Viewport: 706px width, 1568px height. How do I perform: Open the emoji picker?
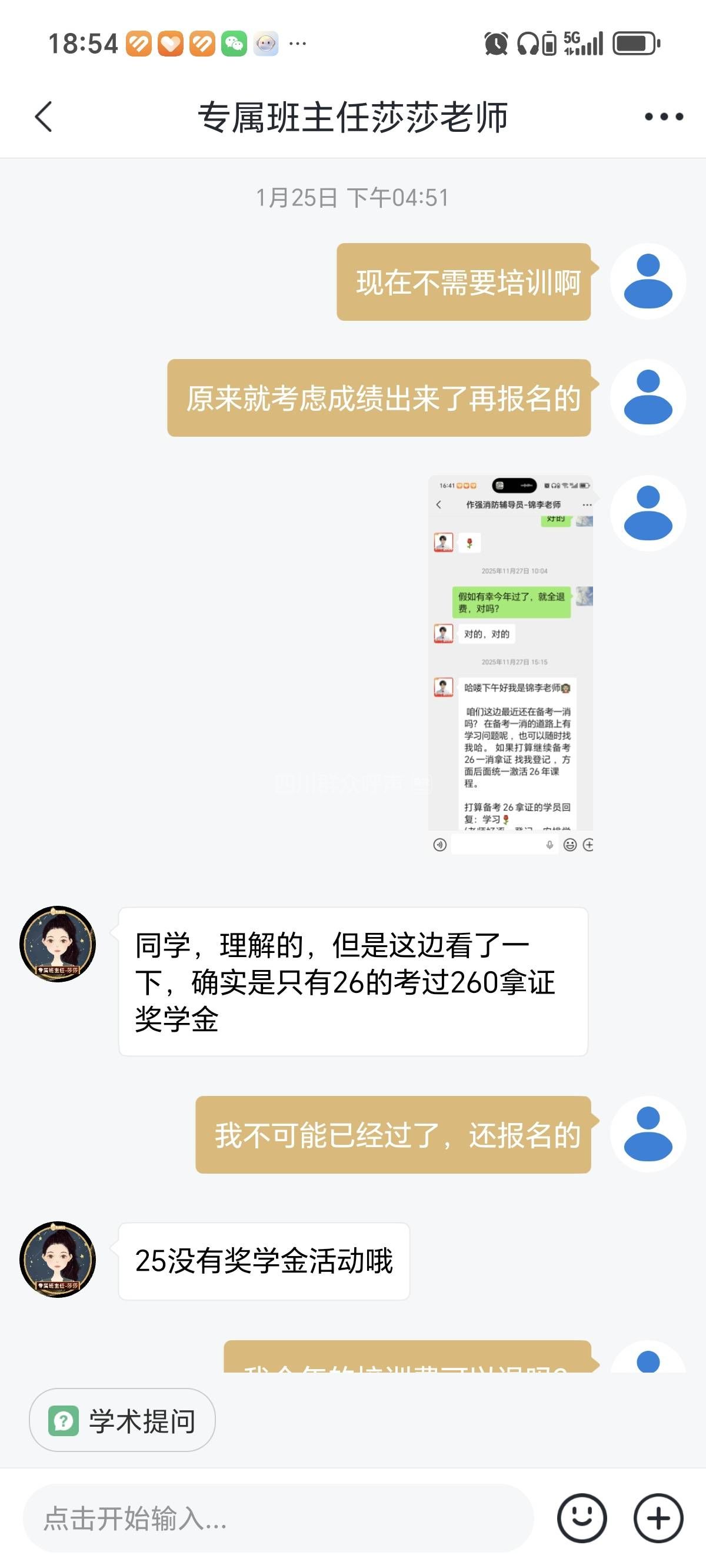coord(581,1518)
